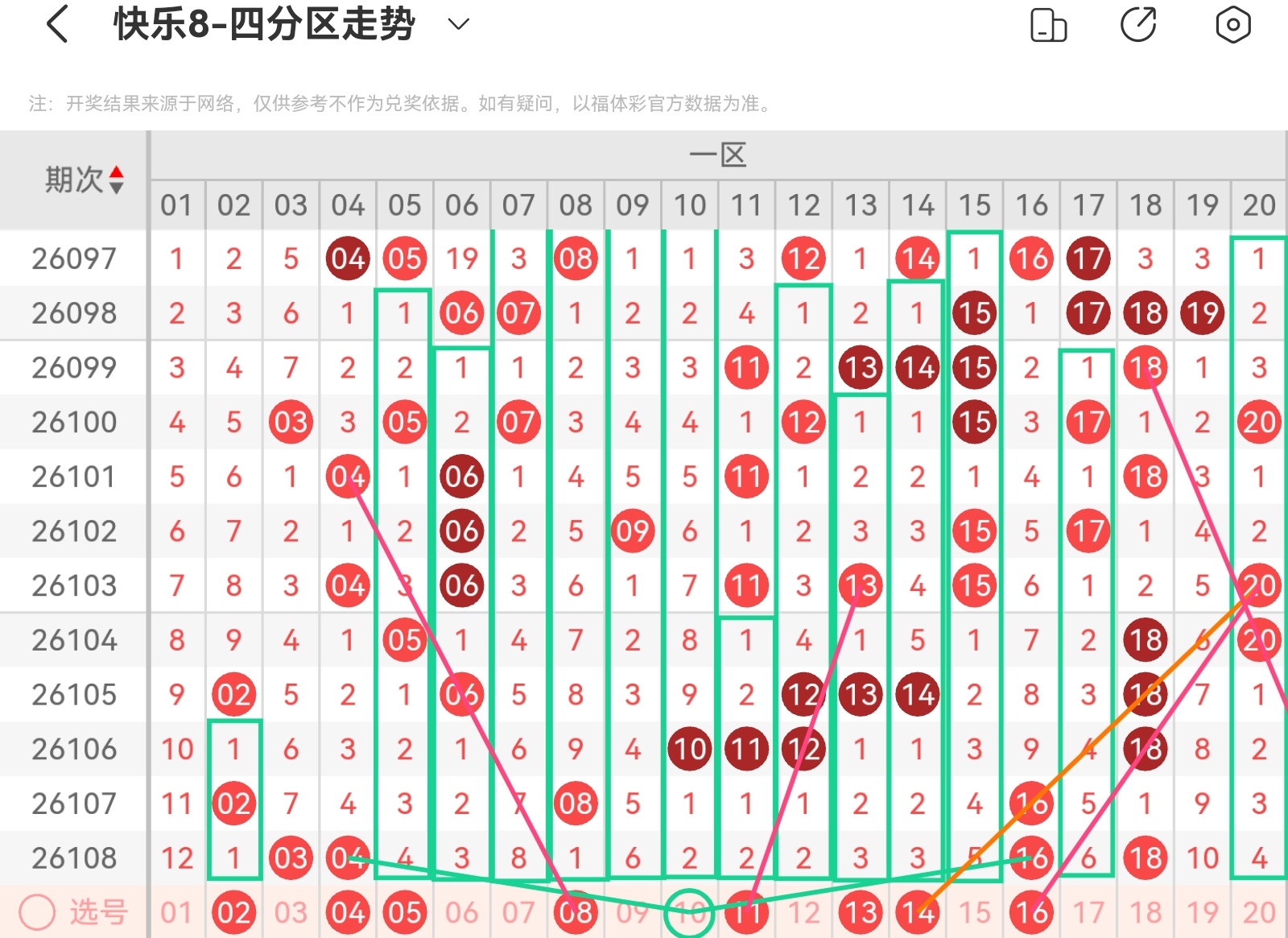Choose number 18 in the 选号 row
This screenshot has width=1288, height=938.
click(x=1146, y=912)
